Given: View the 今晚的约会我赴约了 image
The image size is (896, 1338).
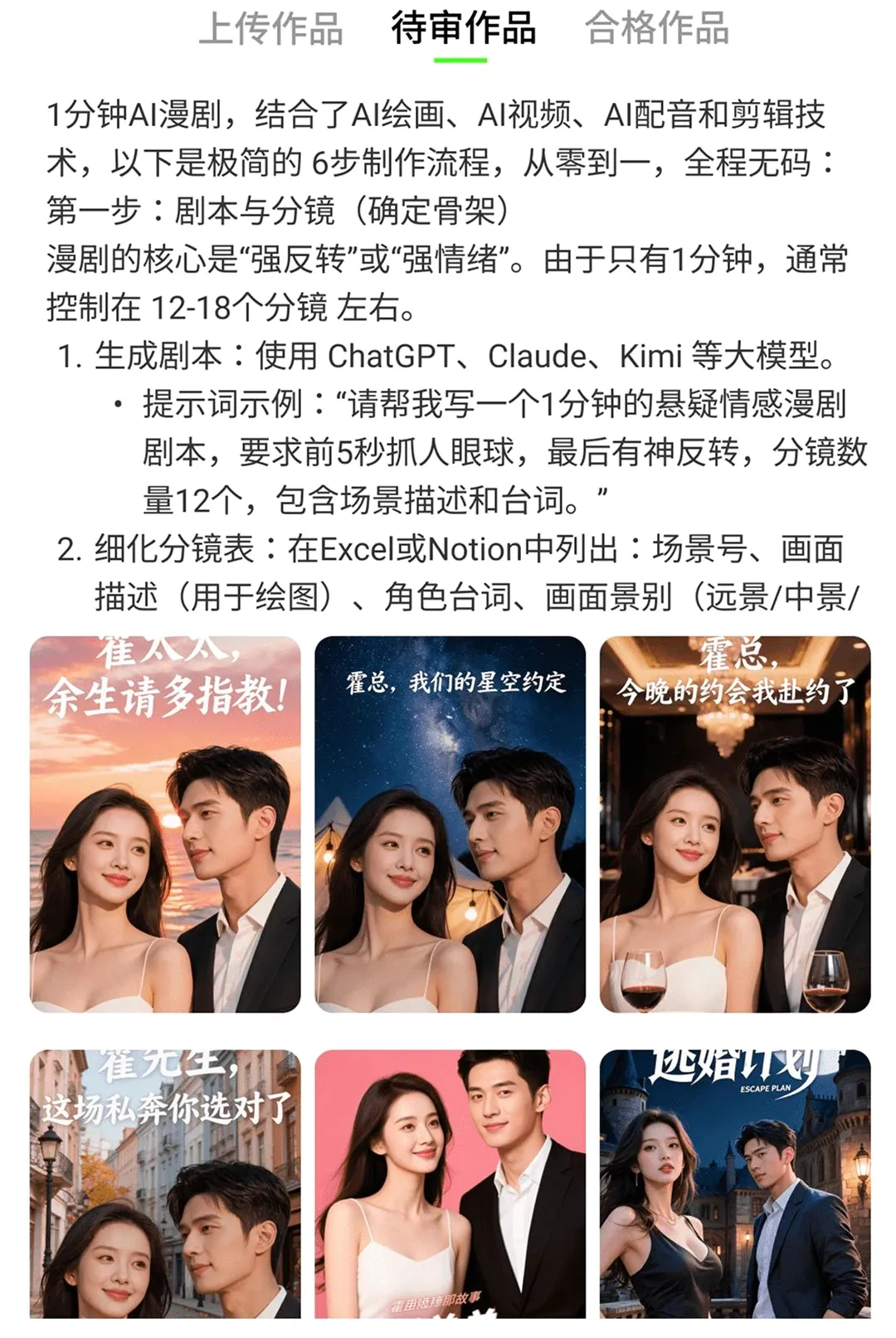Looking at the screenshot, I should click(735, 825).
